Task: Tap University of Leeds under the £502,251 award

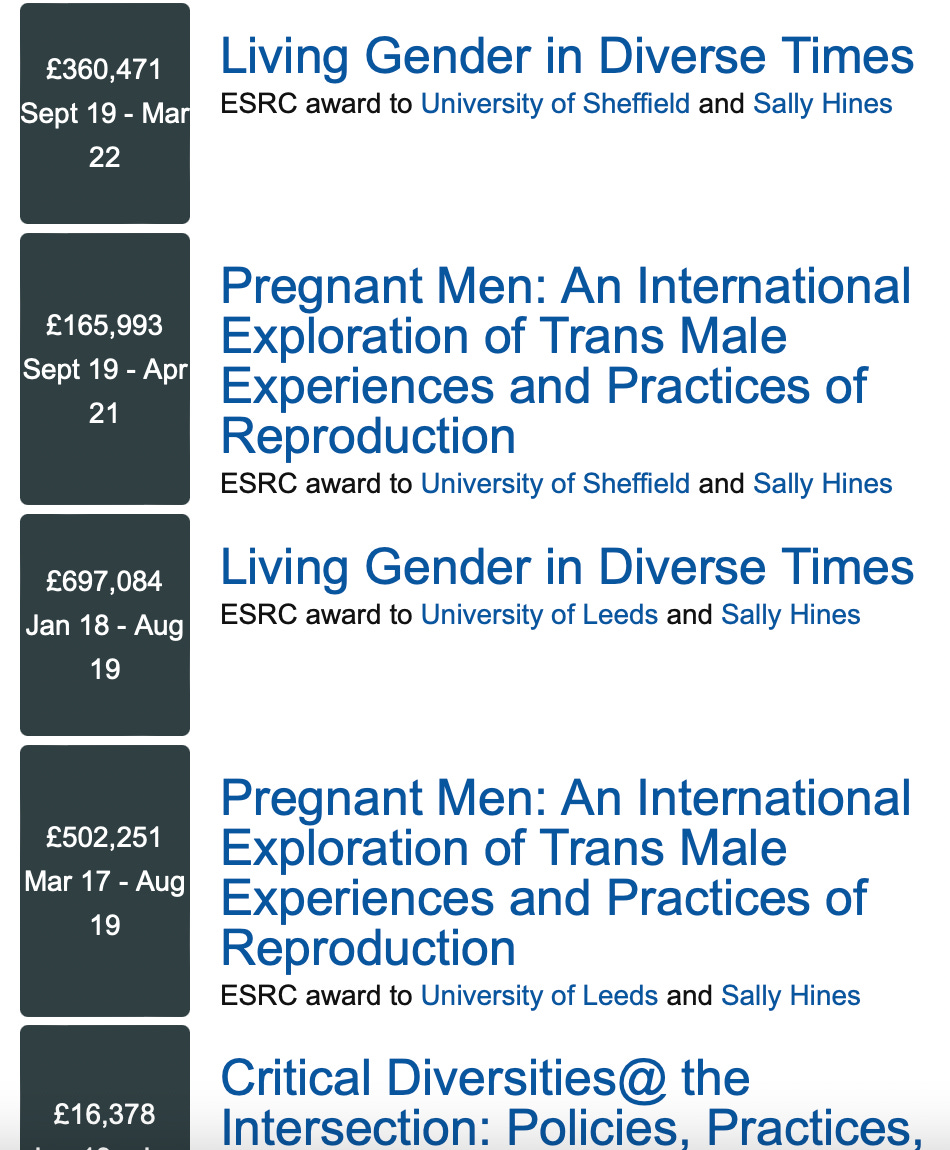Action: point(539,996)
